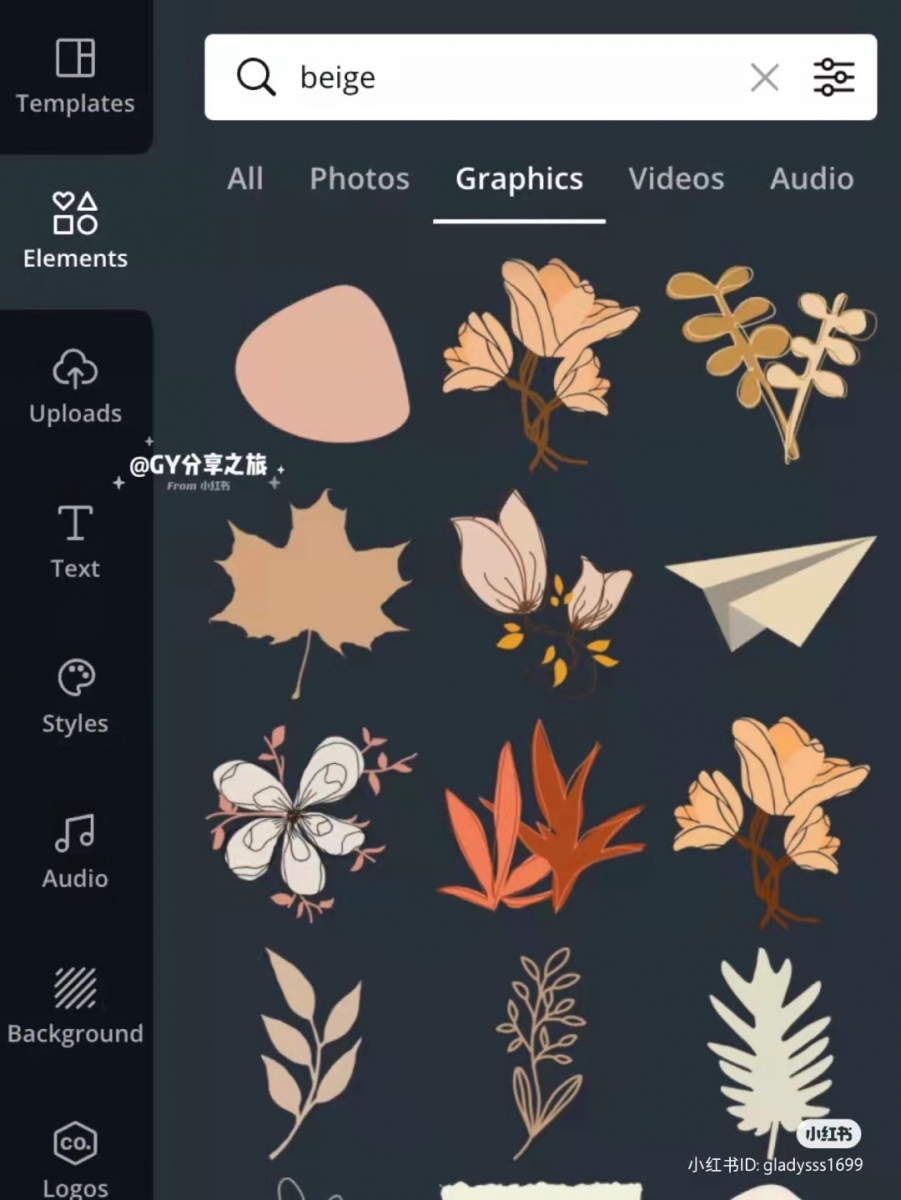Edit the beige search field
The width and height of the screenshot is (901, 1200).
click(x=500, y=77)
